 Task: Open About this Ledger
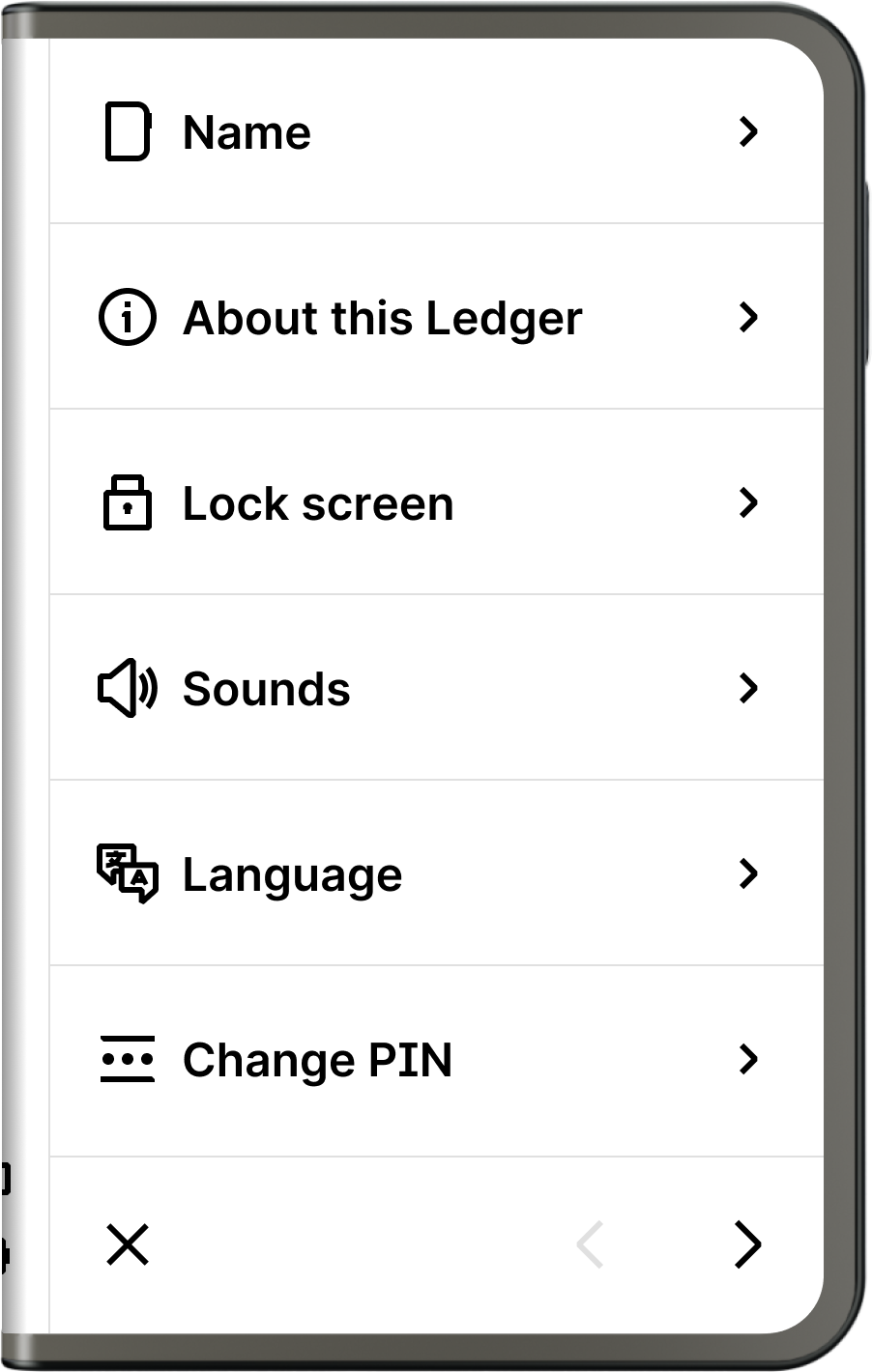tap(435, 318)
